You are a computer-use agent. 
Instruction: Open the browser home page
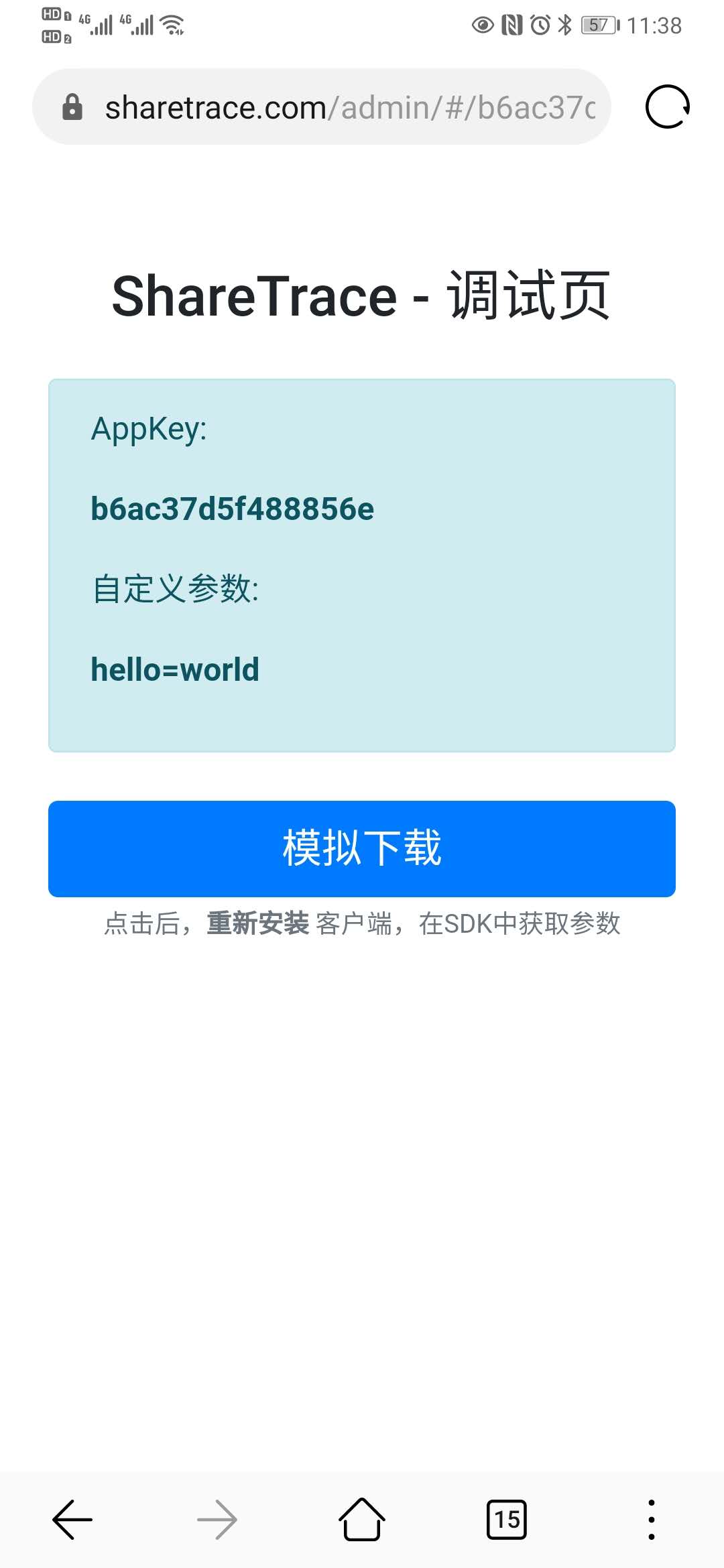pos(362,1520)
